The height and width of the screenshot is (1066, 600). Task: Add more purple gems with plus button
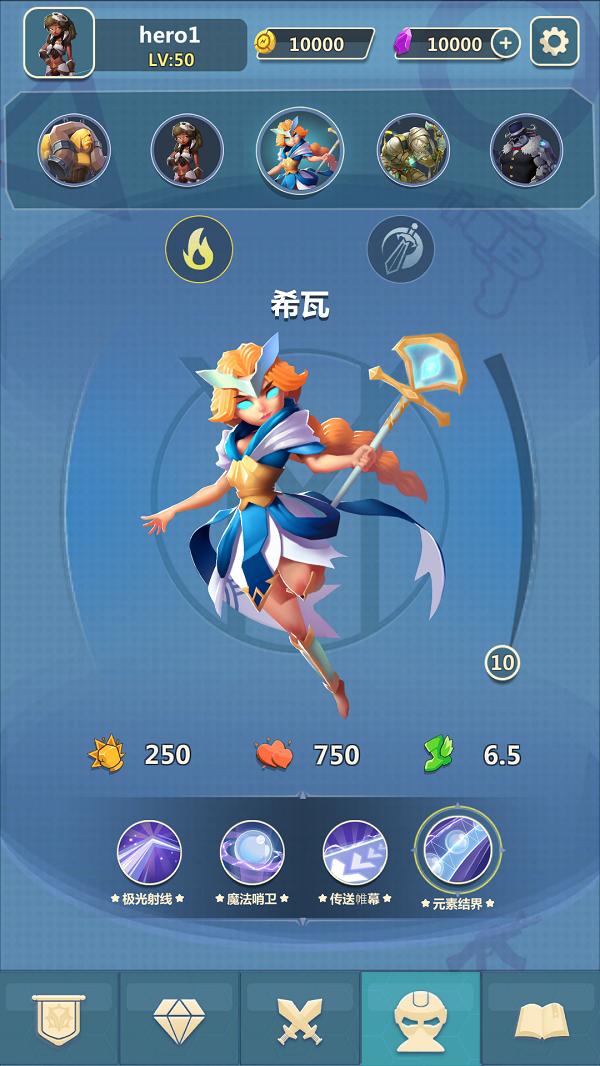point(506,43)
